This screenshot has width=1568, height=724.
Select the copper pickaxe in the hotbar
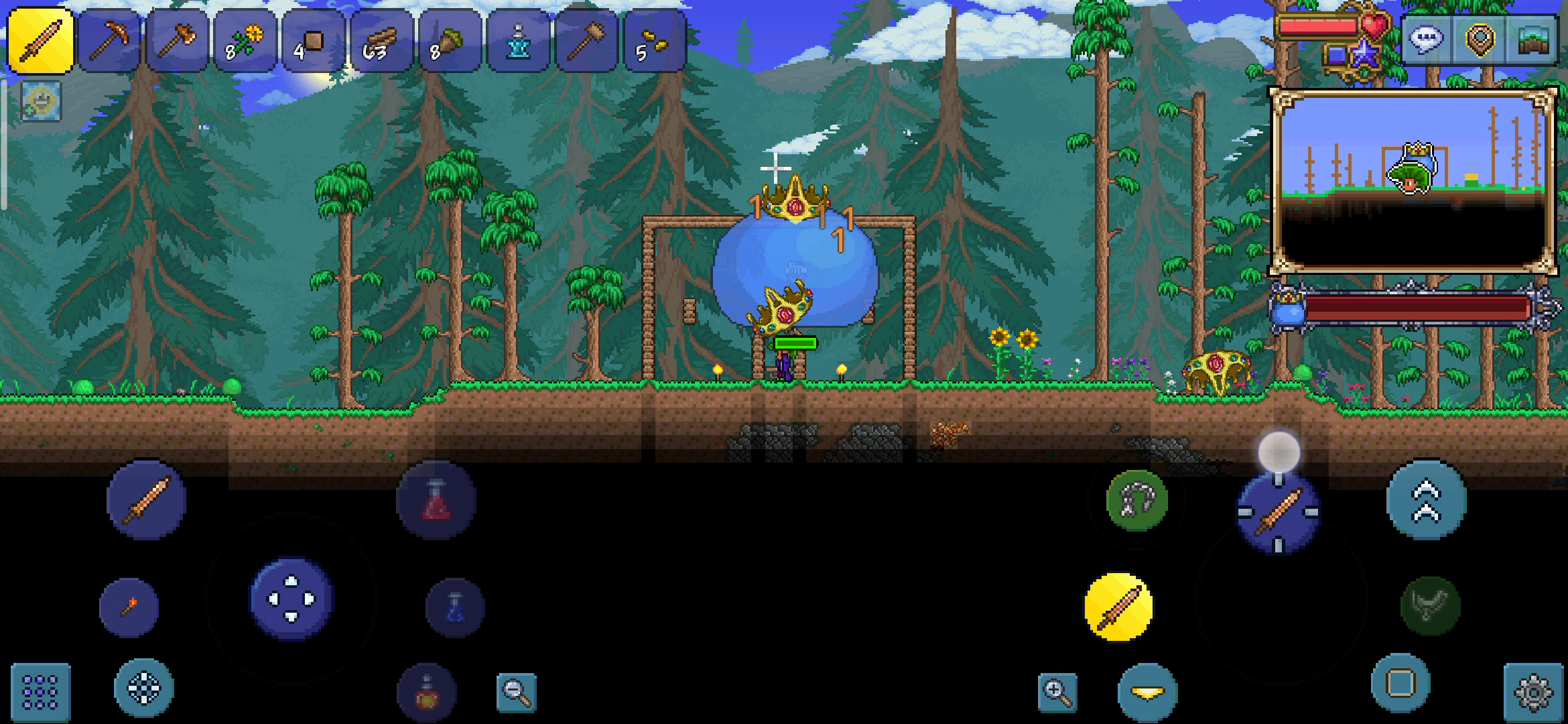[x=109, y=40]
